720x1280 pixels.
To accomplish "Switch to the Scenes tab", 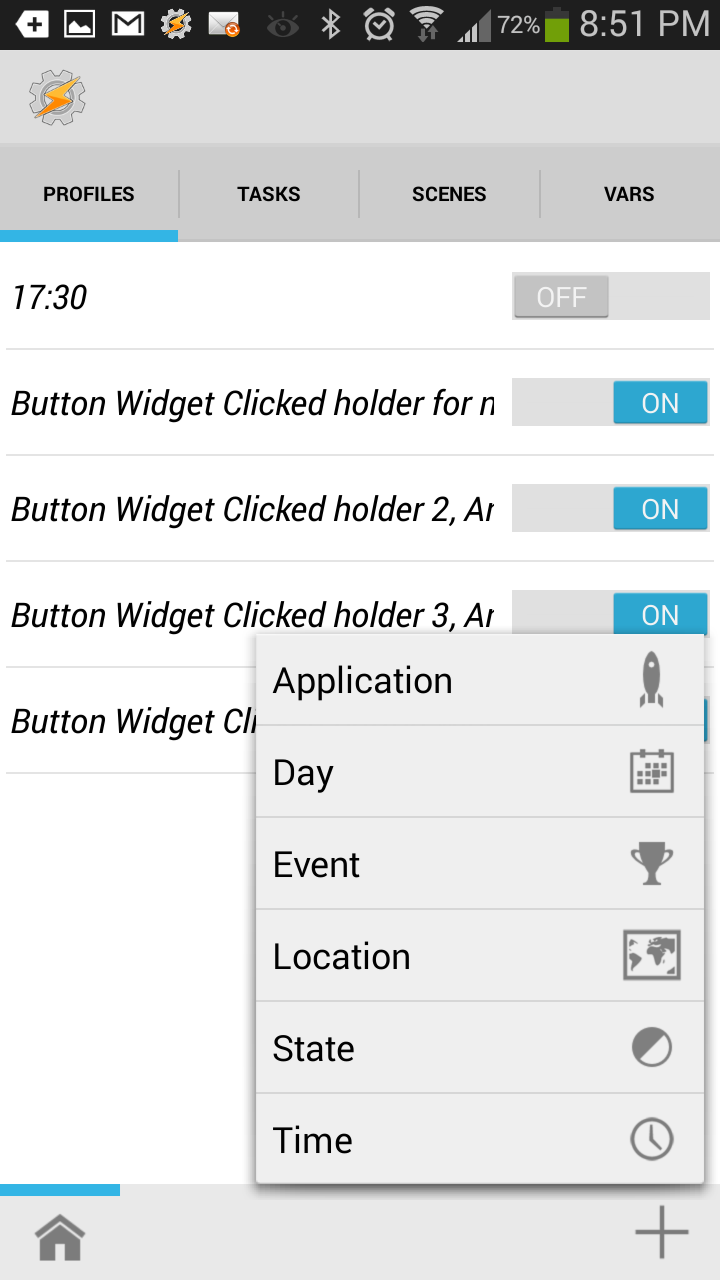I will tap(449, 194).
